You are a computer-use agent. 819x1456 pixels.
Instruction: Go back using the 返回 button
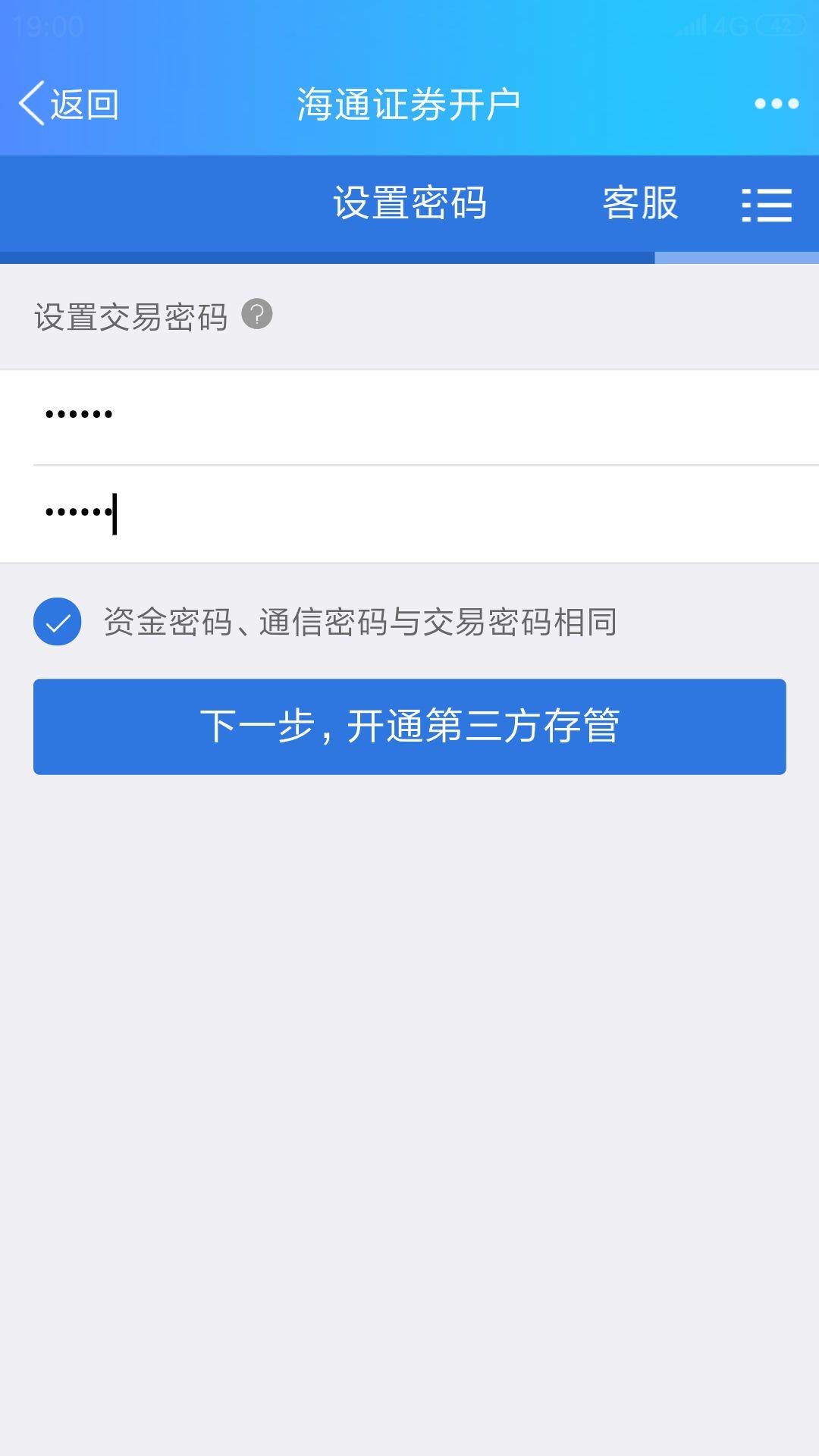(69, 104)
